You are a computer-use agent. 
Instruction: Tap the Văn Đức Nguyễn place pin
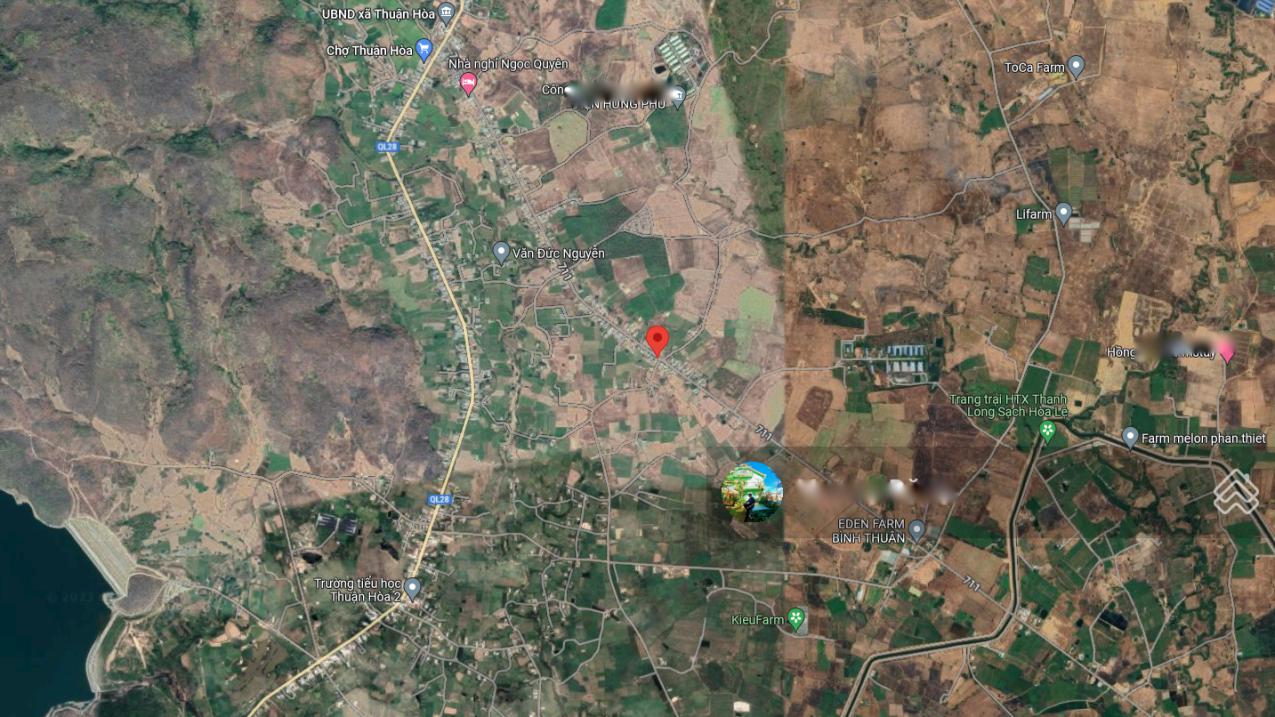click(x=501, y=252)
